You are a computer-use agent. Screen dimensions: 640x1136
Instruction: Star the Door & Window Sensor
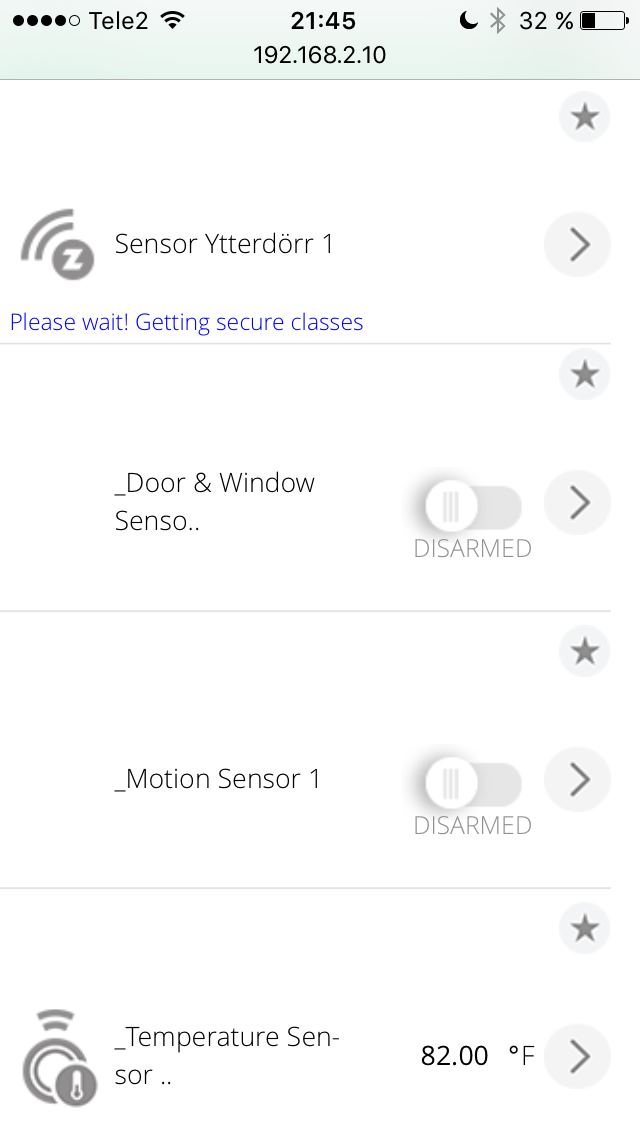585,375
